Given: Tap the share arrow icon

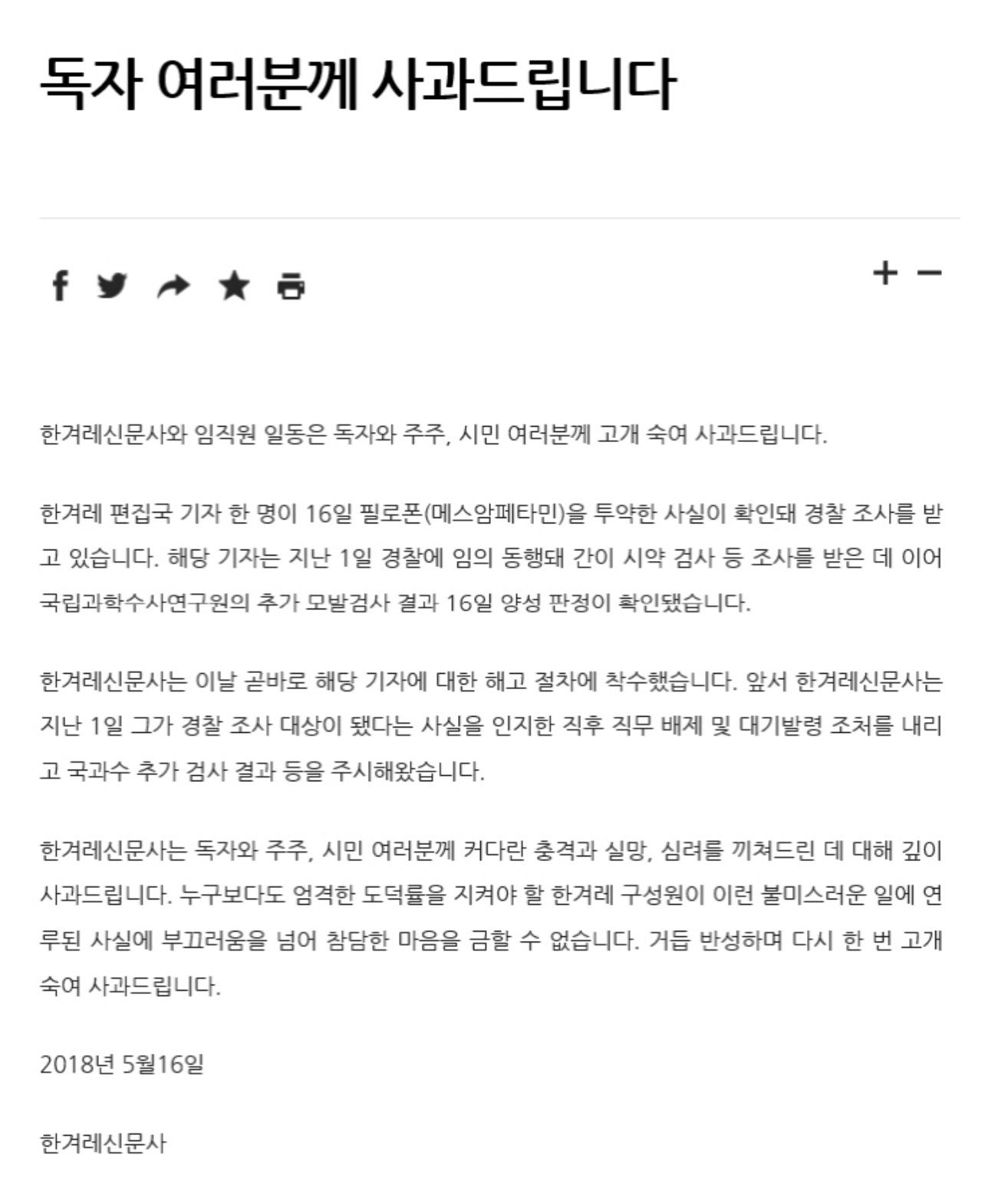Looking at the screenshot, I should pos(173,287).
